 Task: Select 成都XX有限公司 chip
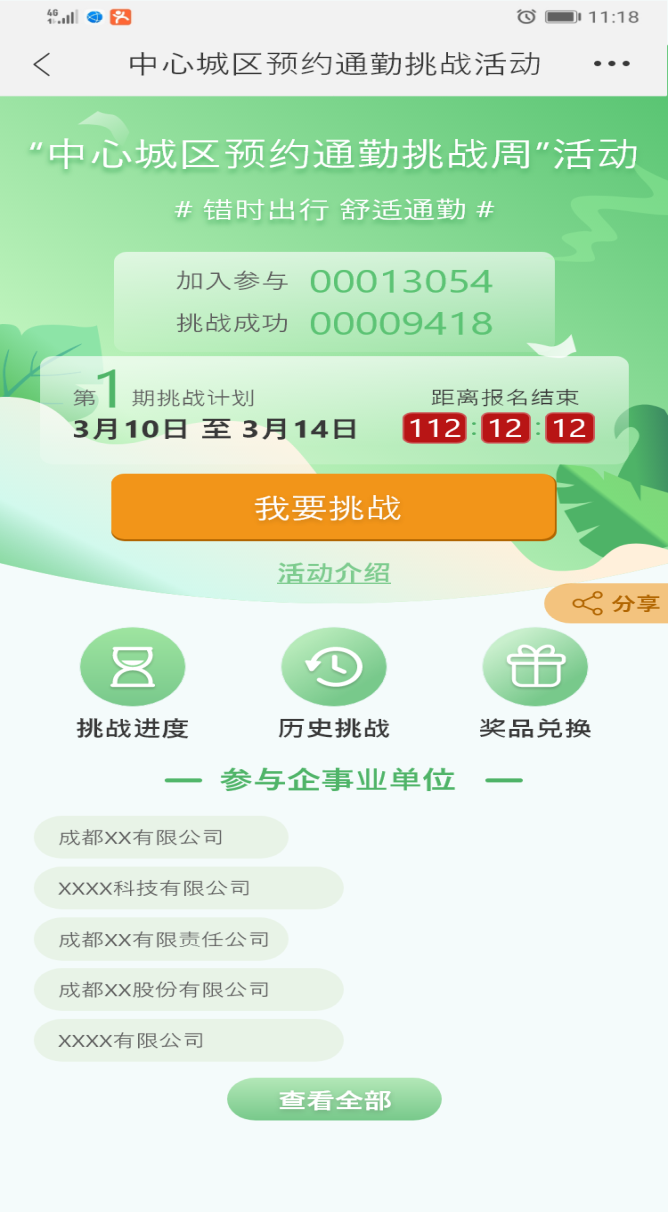click(160, 837)
